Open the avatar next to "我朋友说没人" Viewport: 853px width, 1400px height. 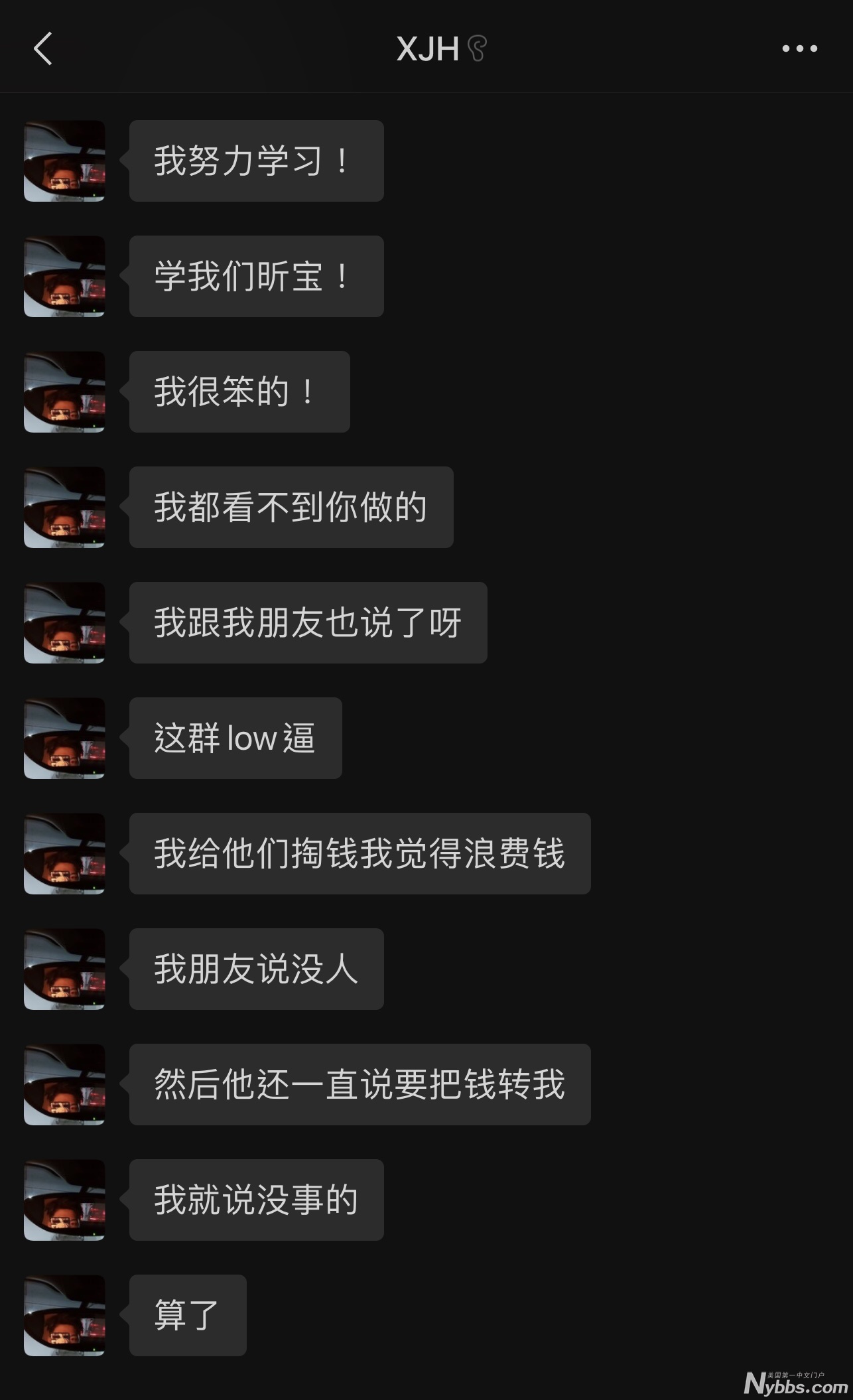(64, 969)
